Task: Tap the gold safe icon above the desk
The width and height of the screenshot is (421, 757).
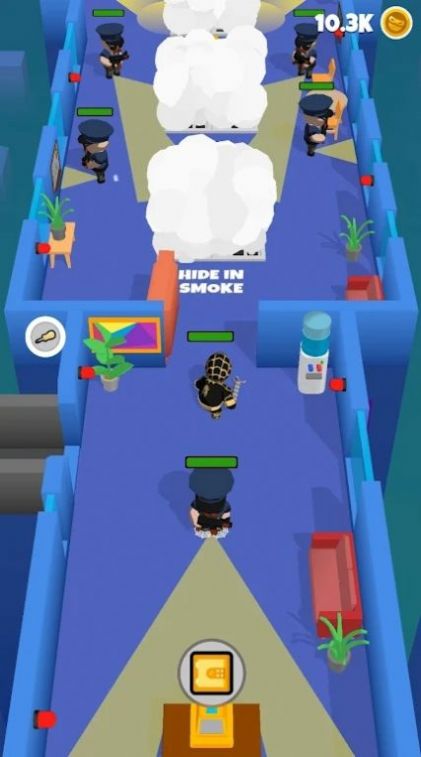Action: [x=211, y=673]
